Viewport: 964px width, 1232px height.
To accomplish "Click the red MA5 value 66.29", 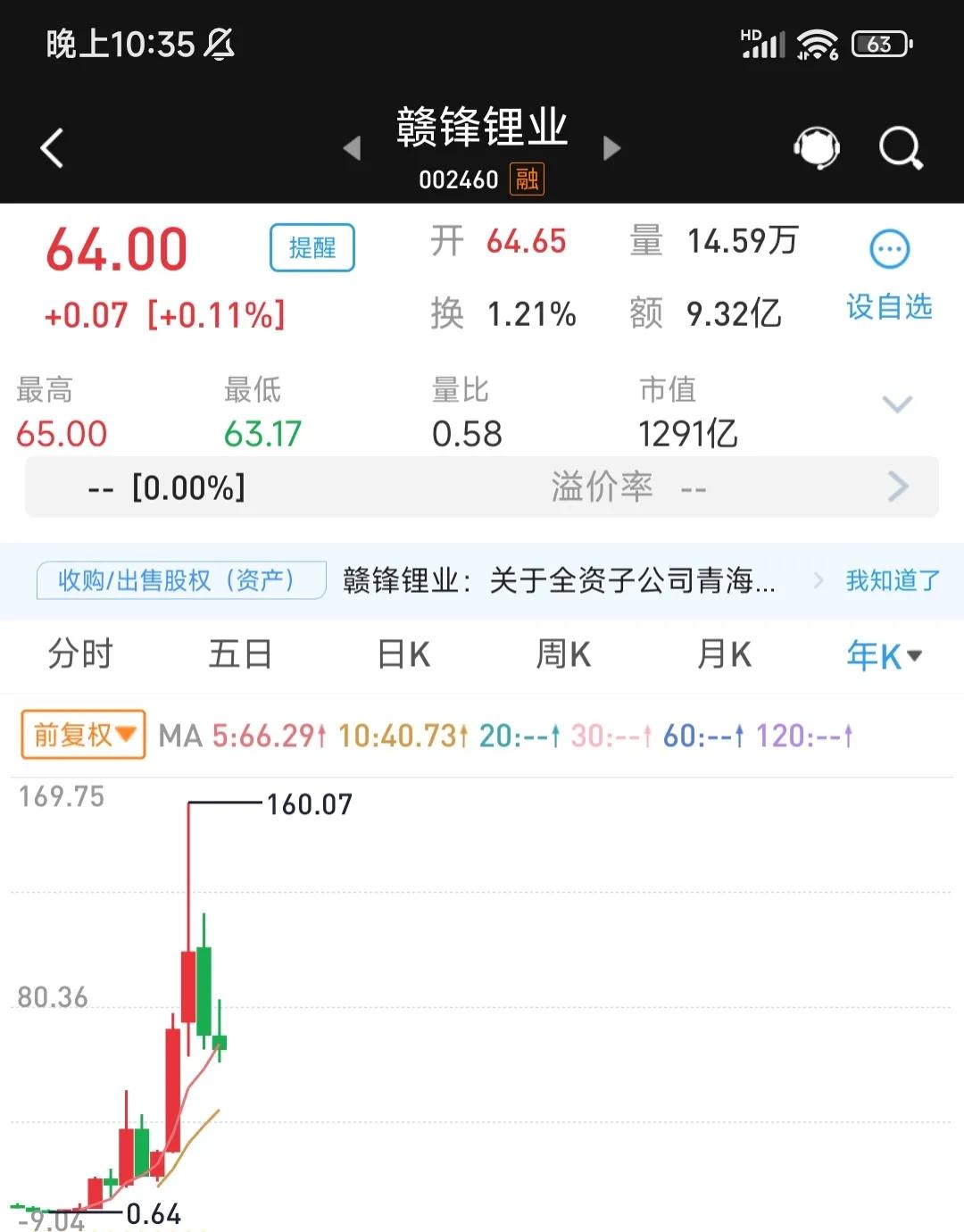I will coord(262,734).
